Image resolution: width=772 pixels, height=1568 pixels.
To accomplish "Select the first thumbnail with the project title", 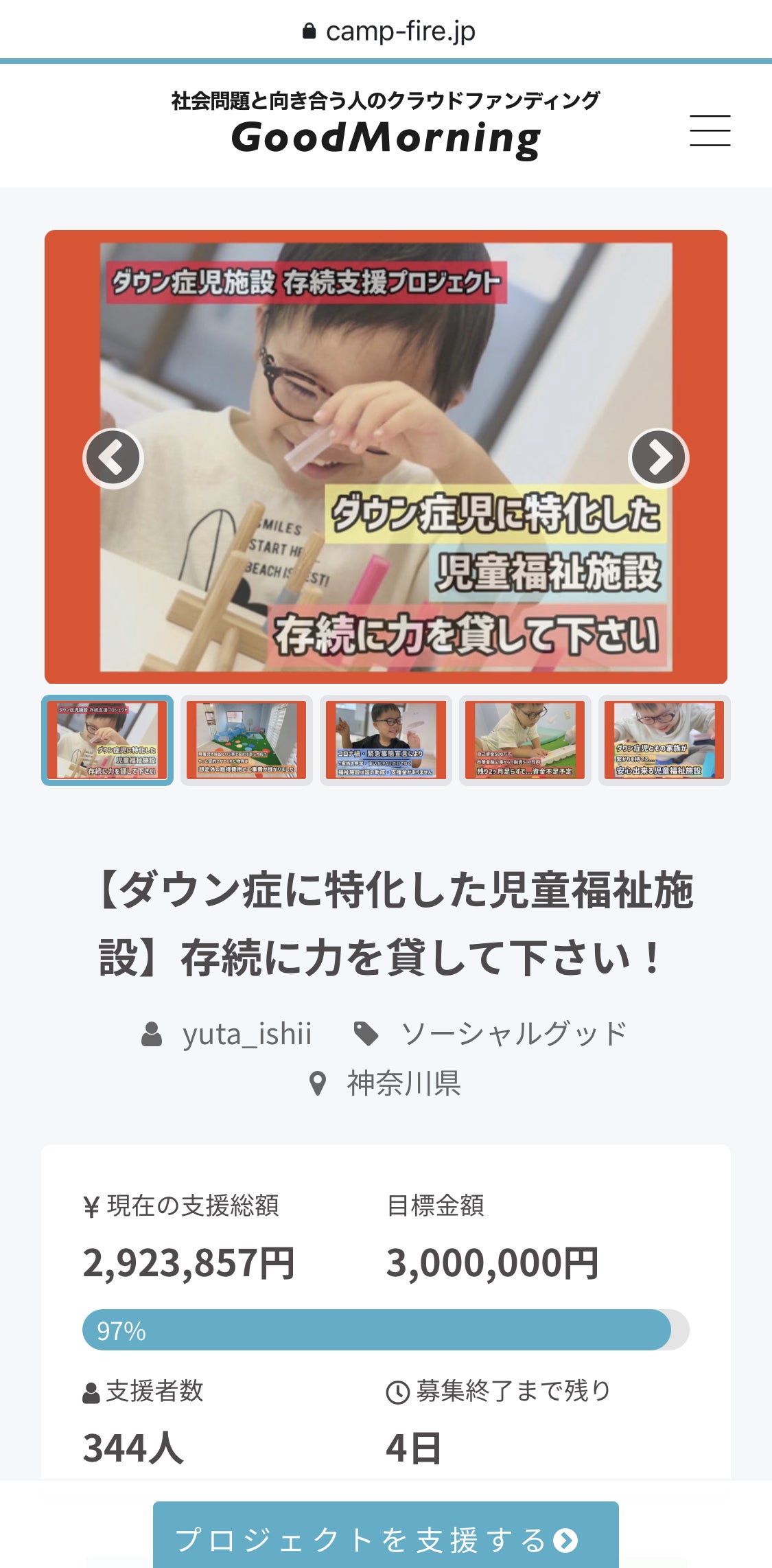I will point(108,740).
